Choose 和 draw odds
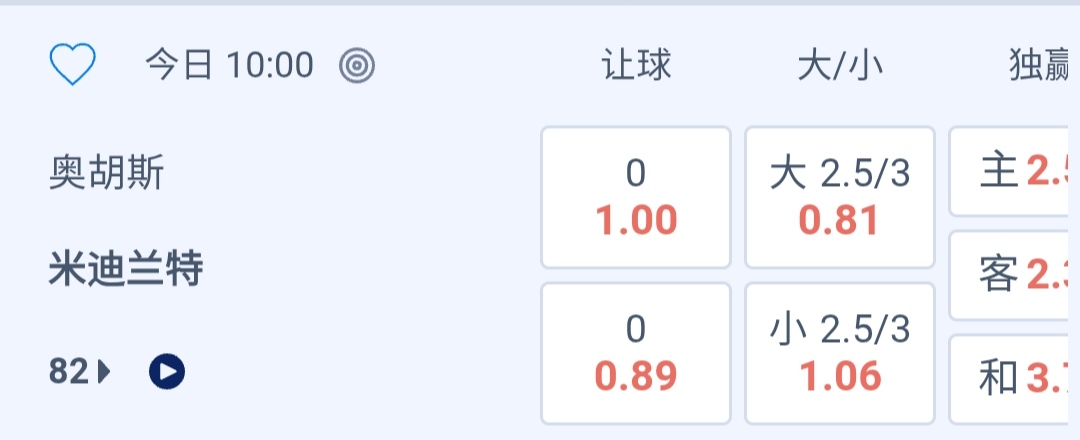Viewport: 1080px width, 440px height. click(x=1014, y=378)
